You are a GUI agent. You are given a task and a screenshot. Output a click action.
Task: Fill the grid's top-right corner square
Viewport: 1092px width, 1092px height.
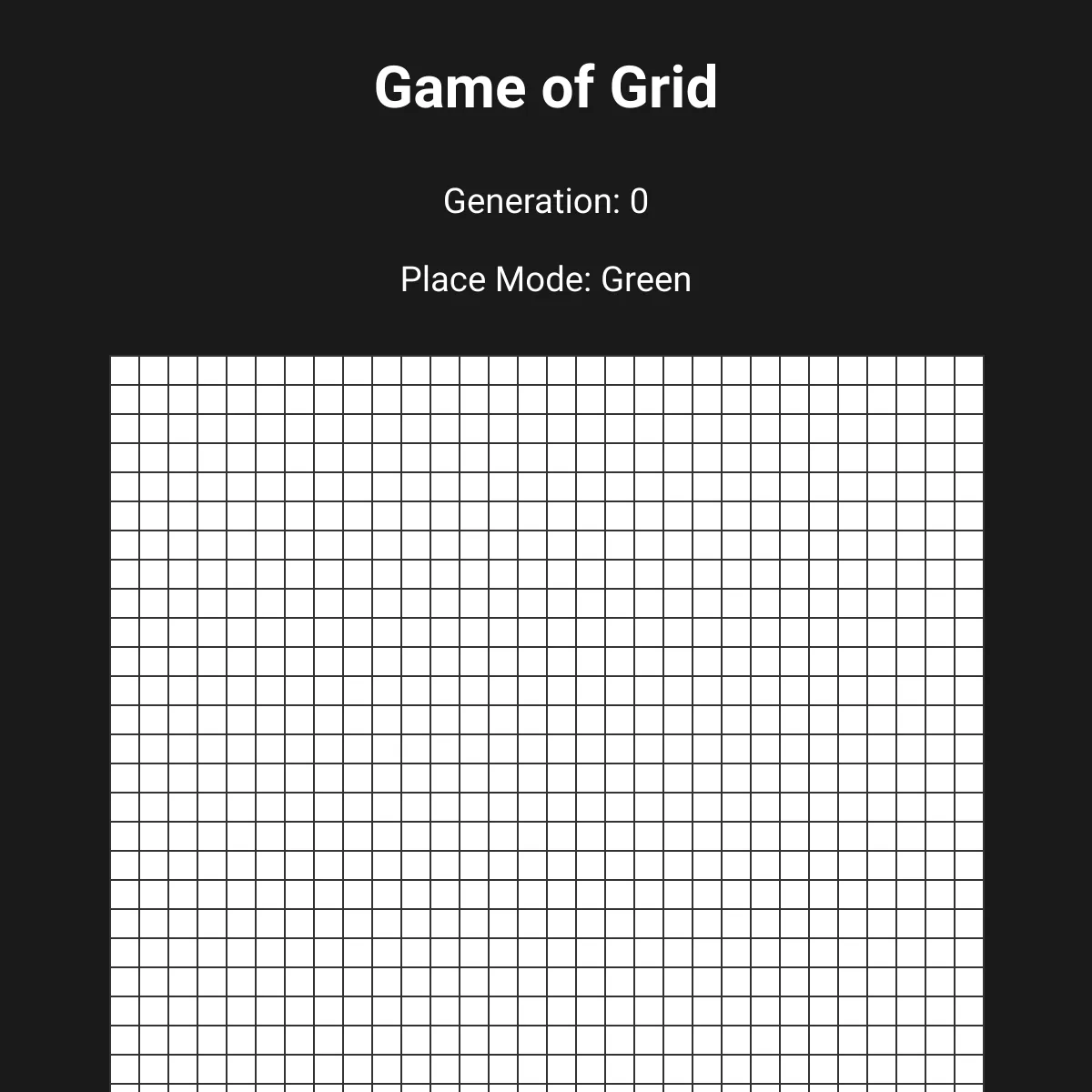[x=969, y=370]
